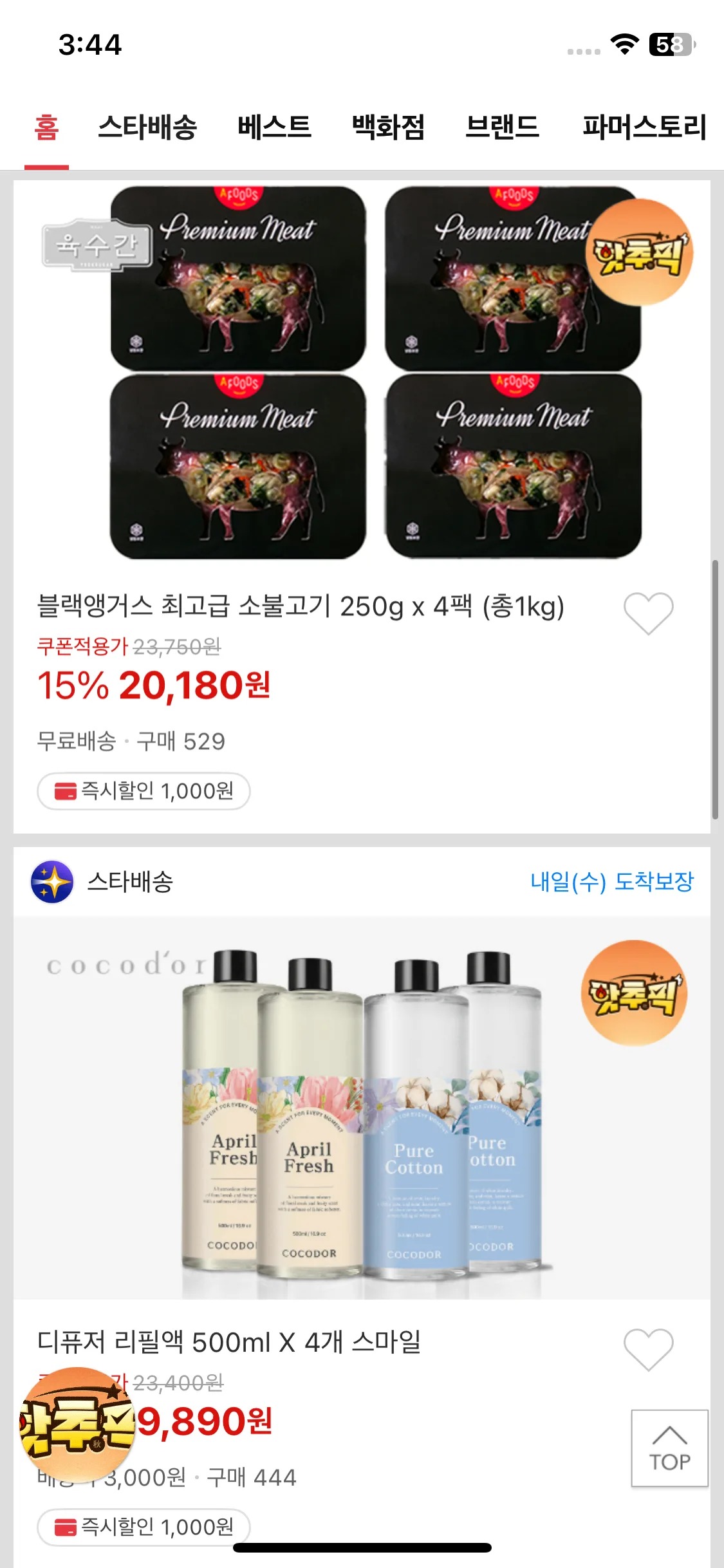
Task: Go to the 브랜드 tab
Action: pos(502,127)
